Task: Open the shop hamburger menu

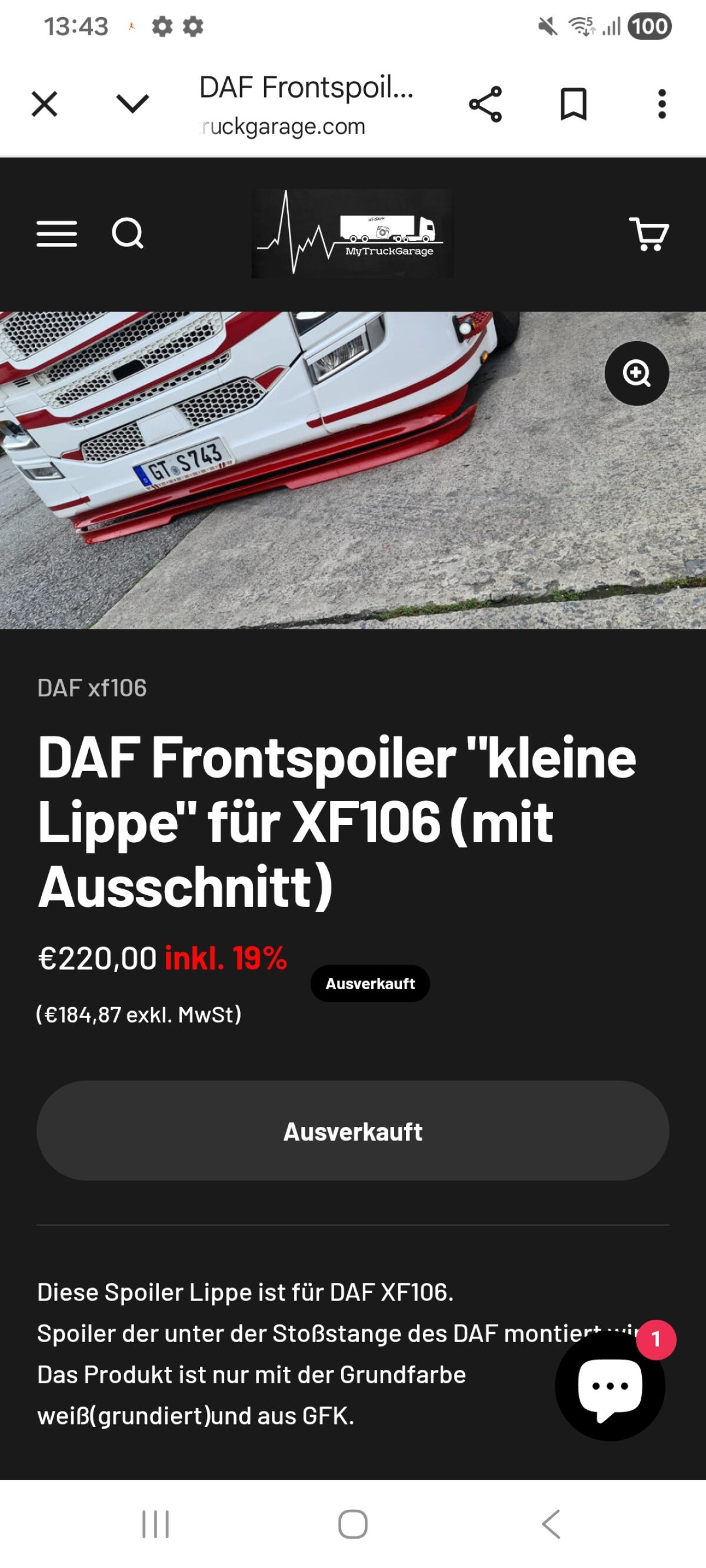Action: [x=56, y=233]
